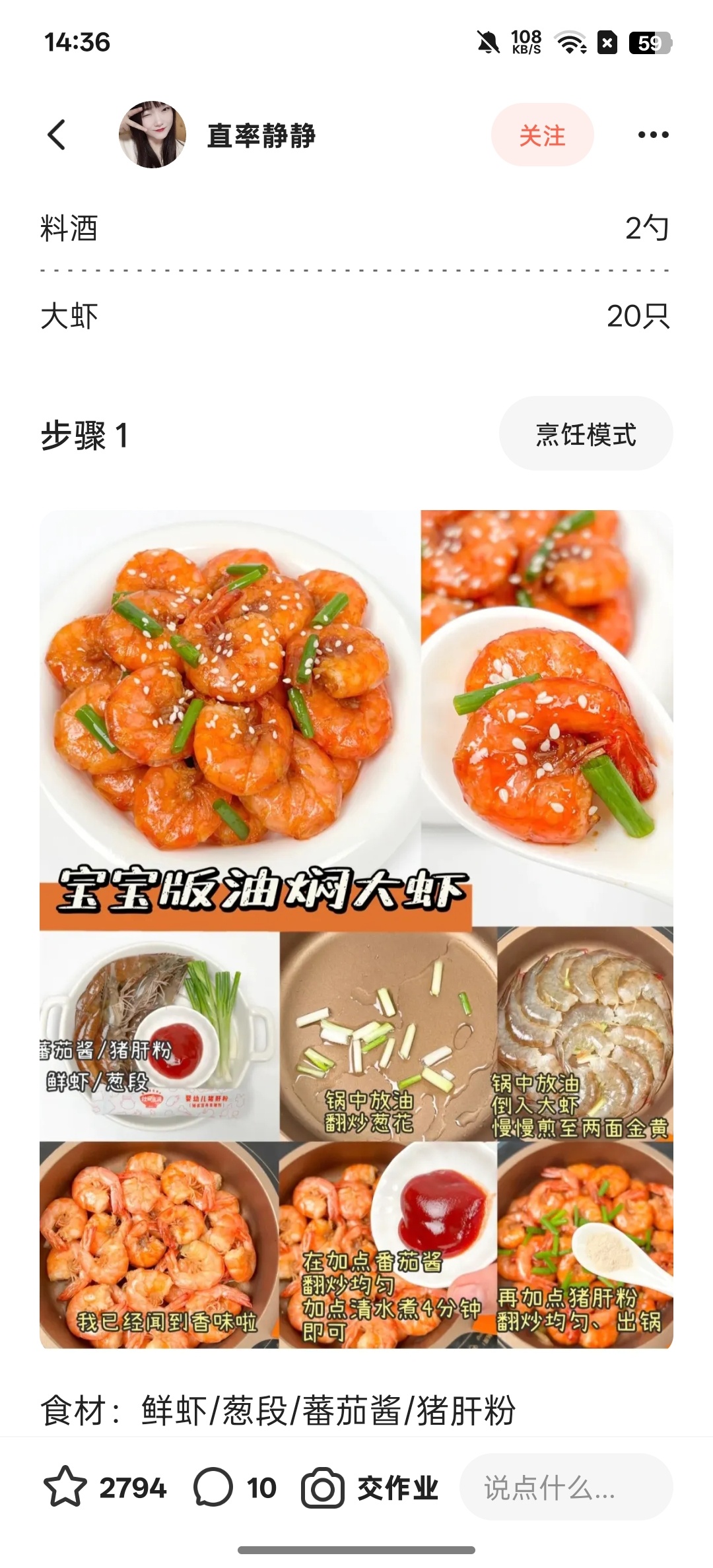This screenshot has height=1568, width=713.
Task: View the step 1 recipe image
Action: coord(356,929)
